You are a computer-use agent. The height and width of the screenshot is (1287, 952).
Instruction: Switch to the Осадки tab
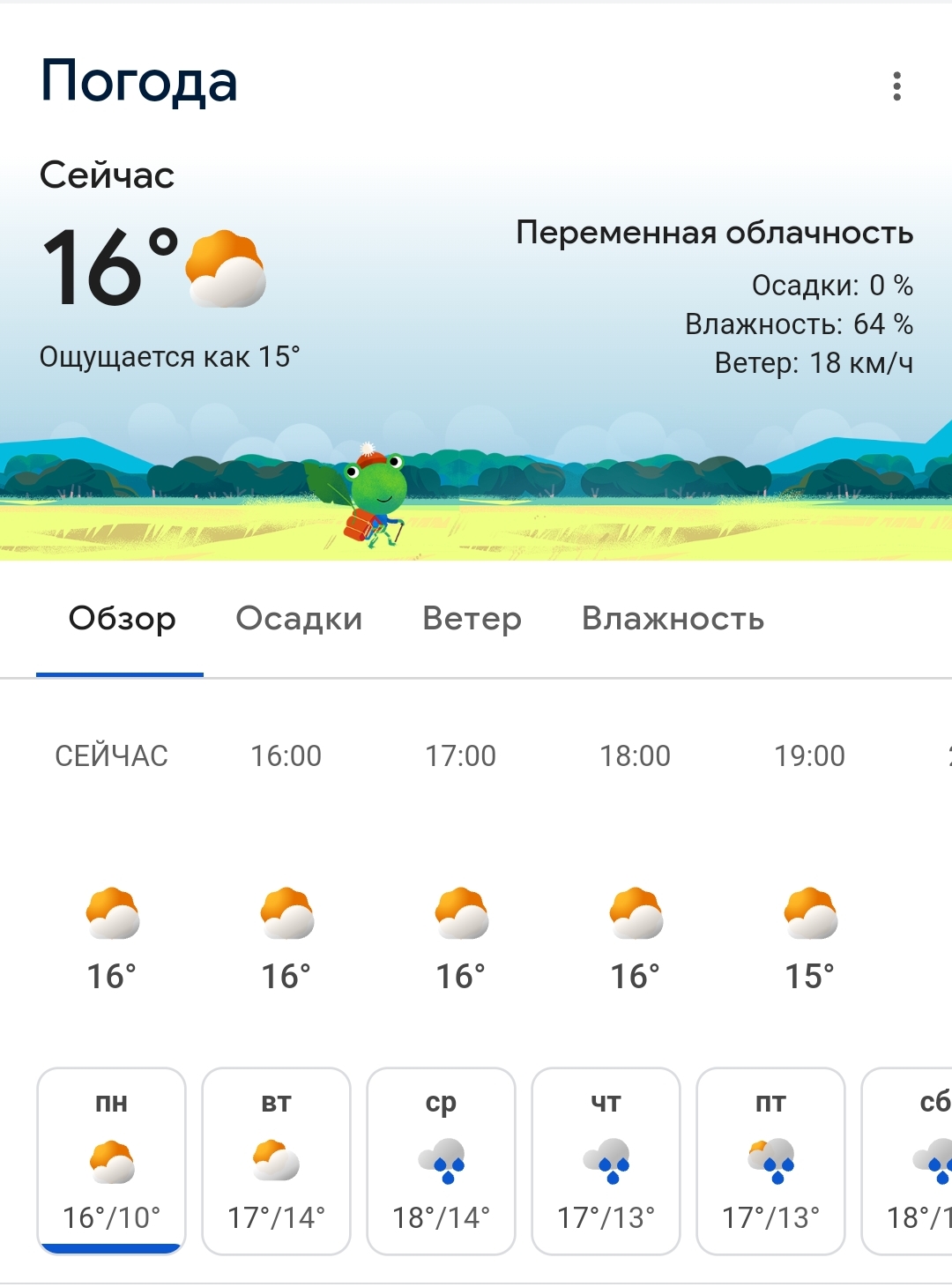pos(299,619)
